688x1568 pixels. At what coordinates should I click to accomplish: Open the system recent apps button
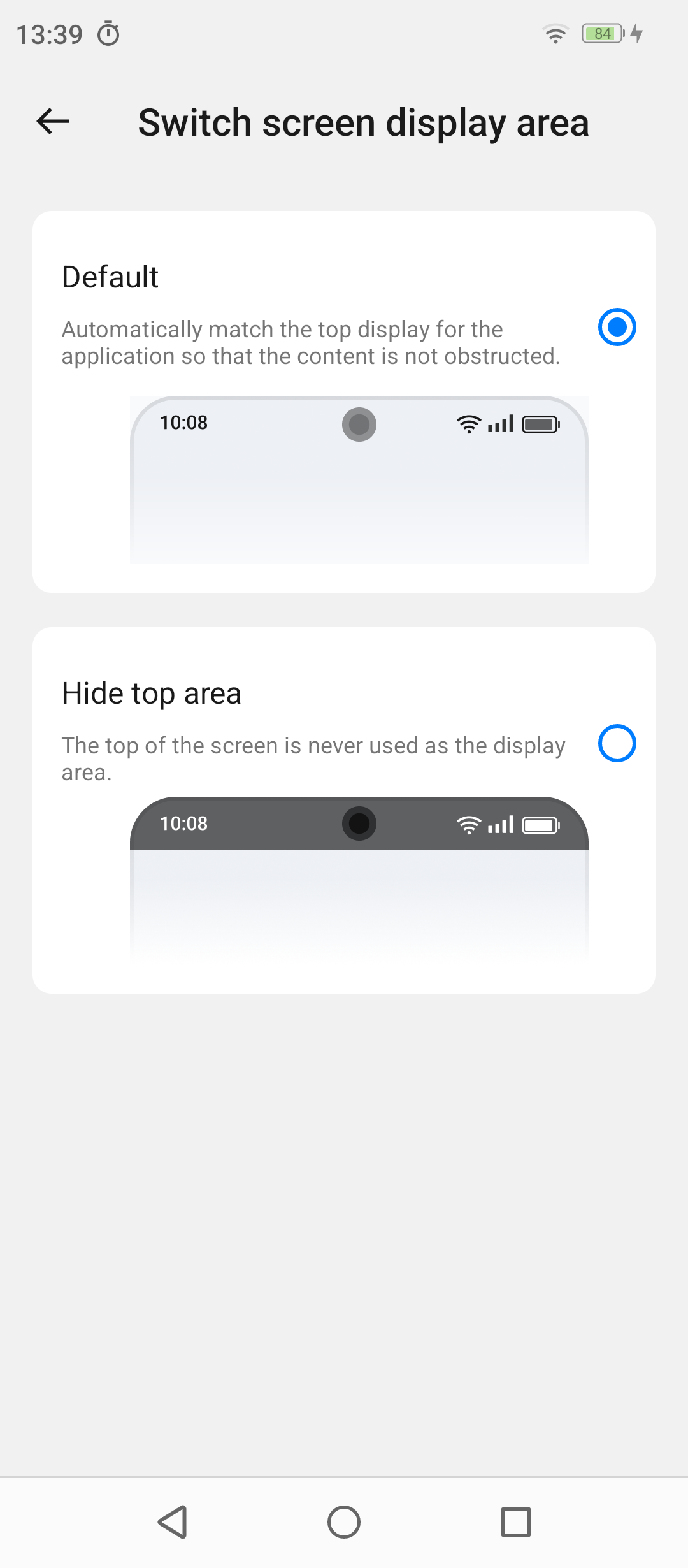[x=516, y=1522]
